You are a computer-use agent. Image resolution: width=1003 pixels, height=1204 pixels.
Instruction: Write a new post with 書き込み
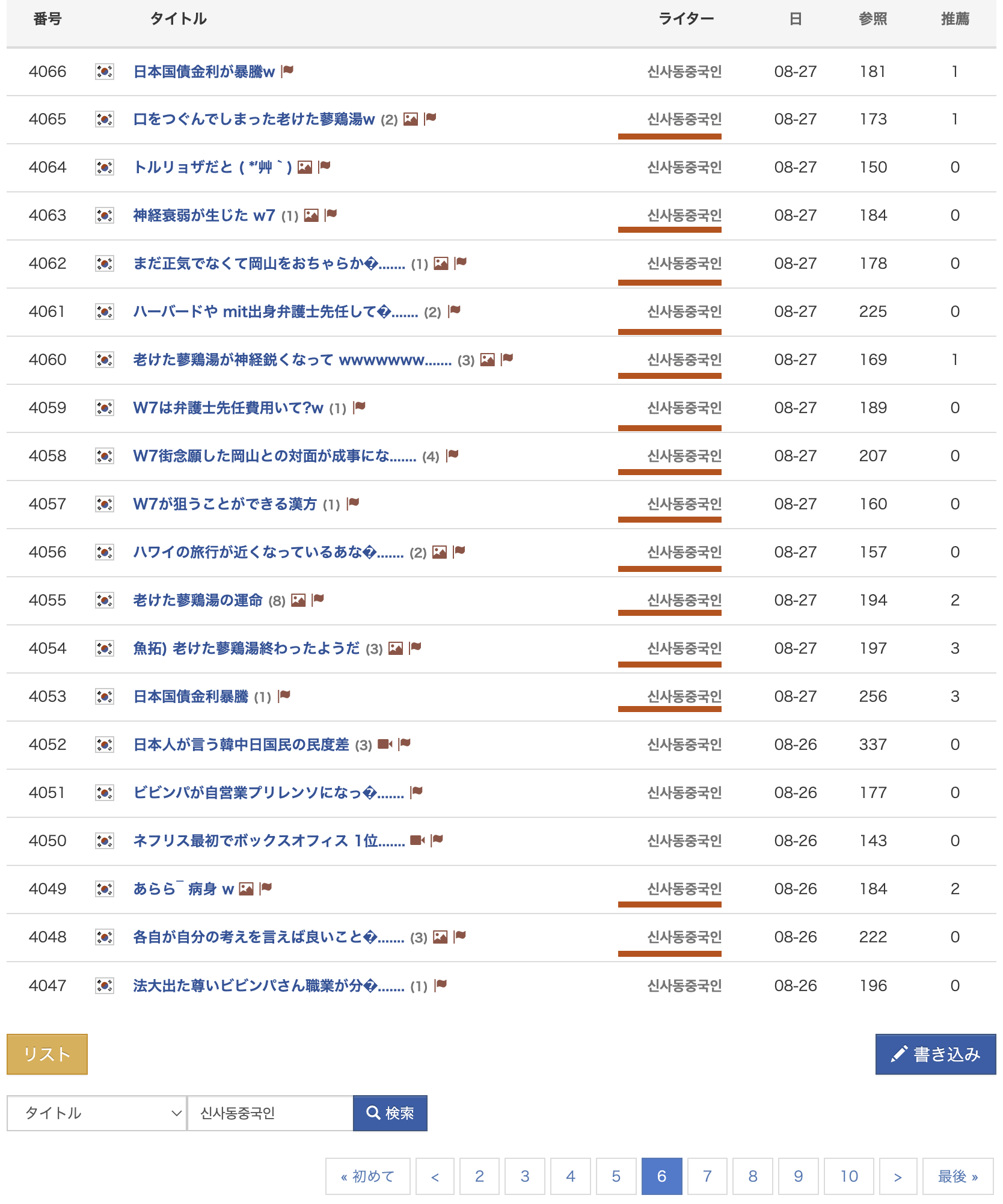pos(935,1054)
